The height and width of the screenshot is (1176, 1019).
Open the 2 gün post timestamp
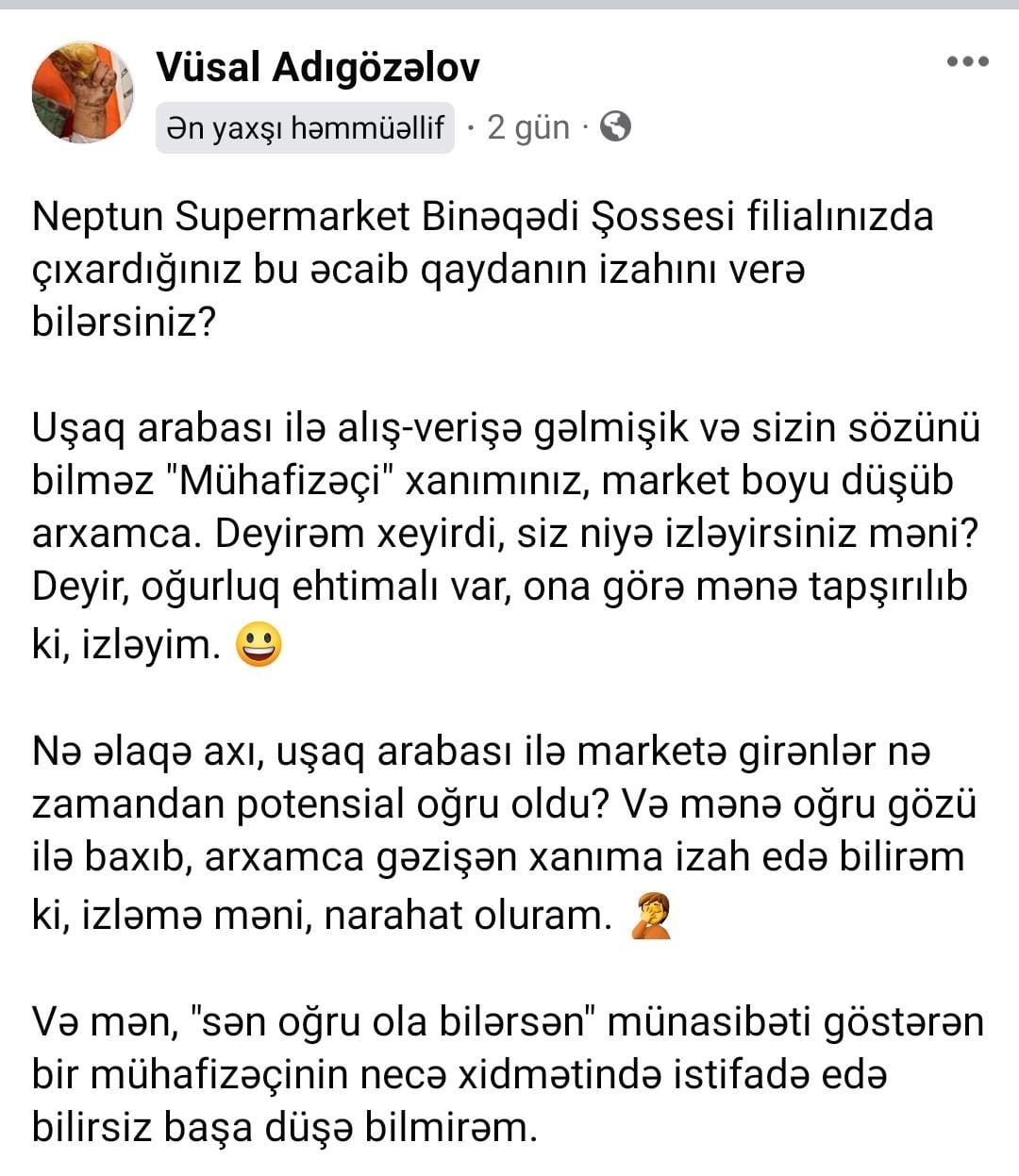[x=527, y=127]
